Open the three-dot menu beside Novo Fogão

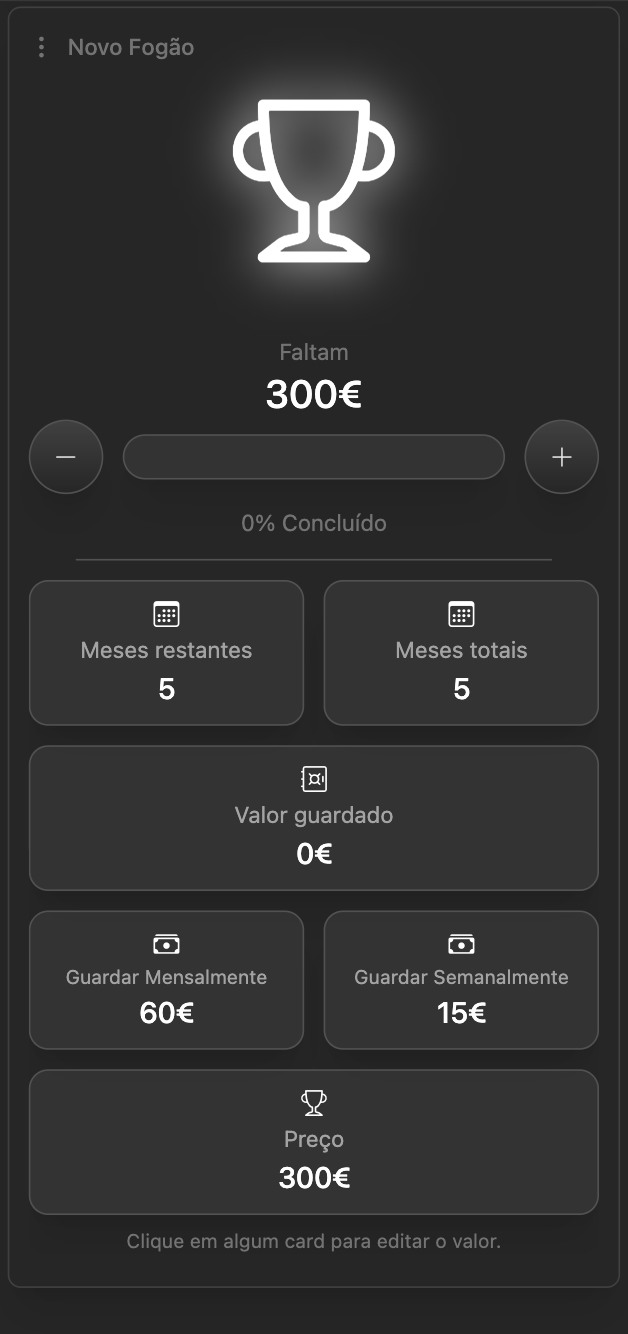coord(41,47)
